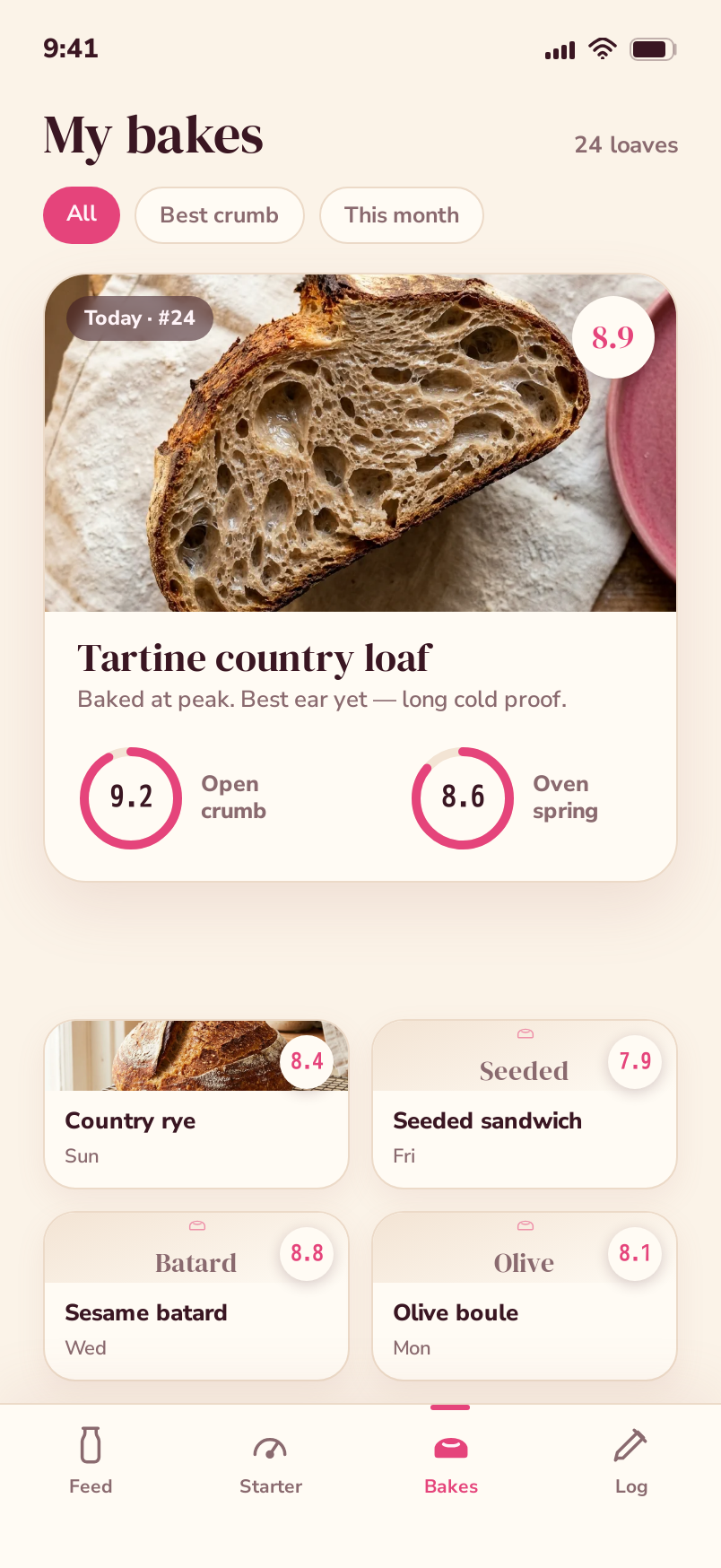Open the Seeded sandwich bake
This screenshot has height=1568, width=721.
tap(525, 1104)
